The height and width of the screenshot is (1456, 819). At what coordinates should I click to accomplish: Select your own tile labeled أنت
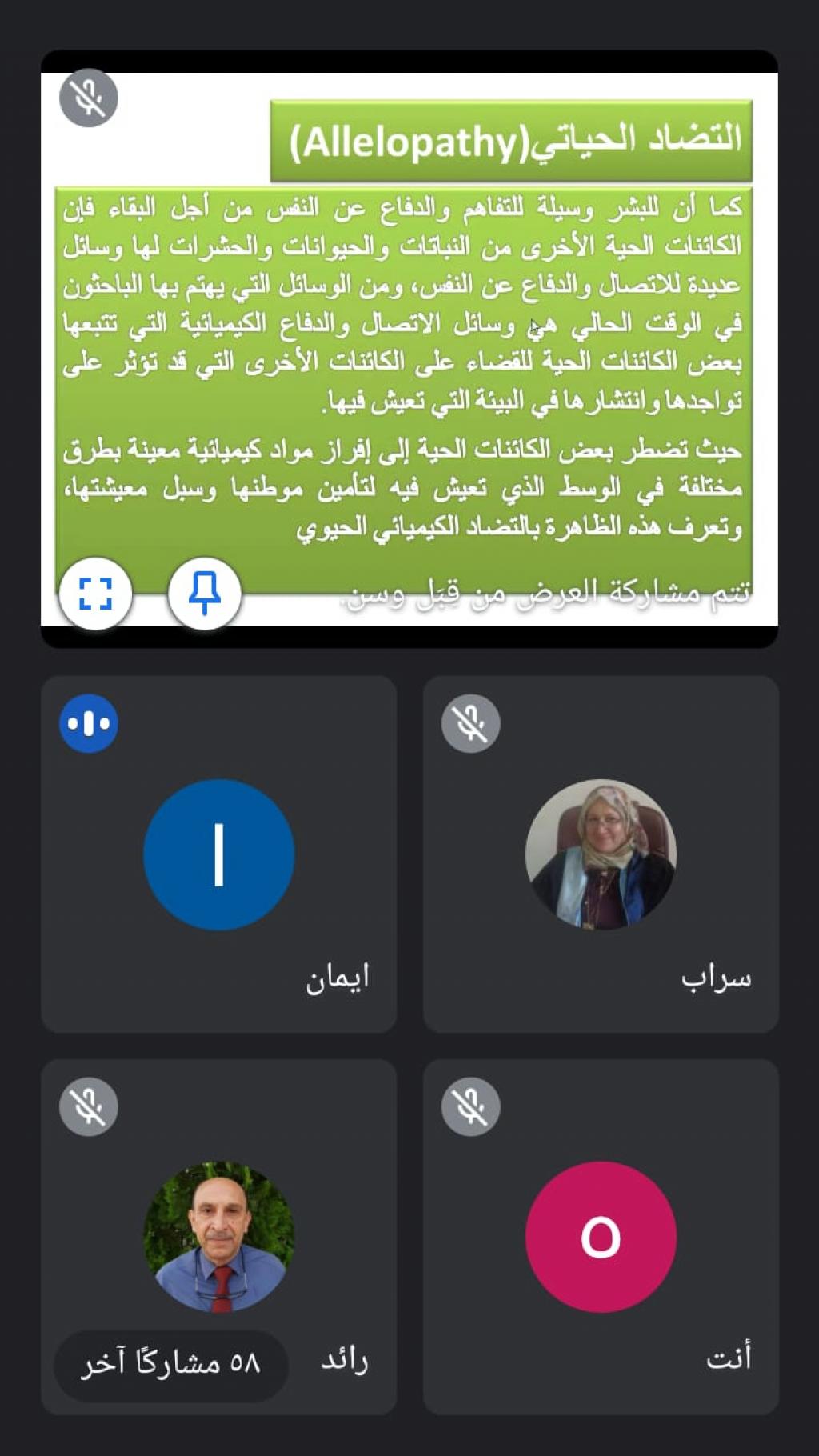[x=601, y=1237]
